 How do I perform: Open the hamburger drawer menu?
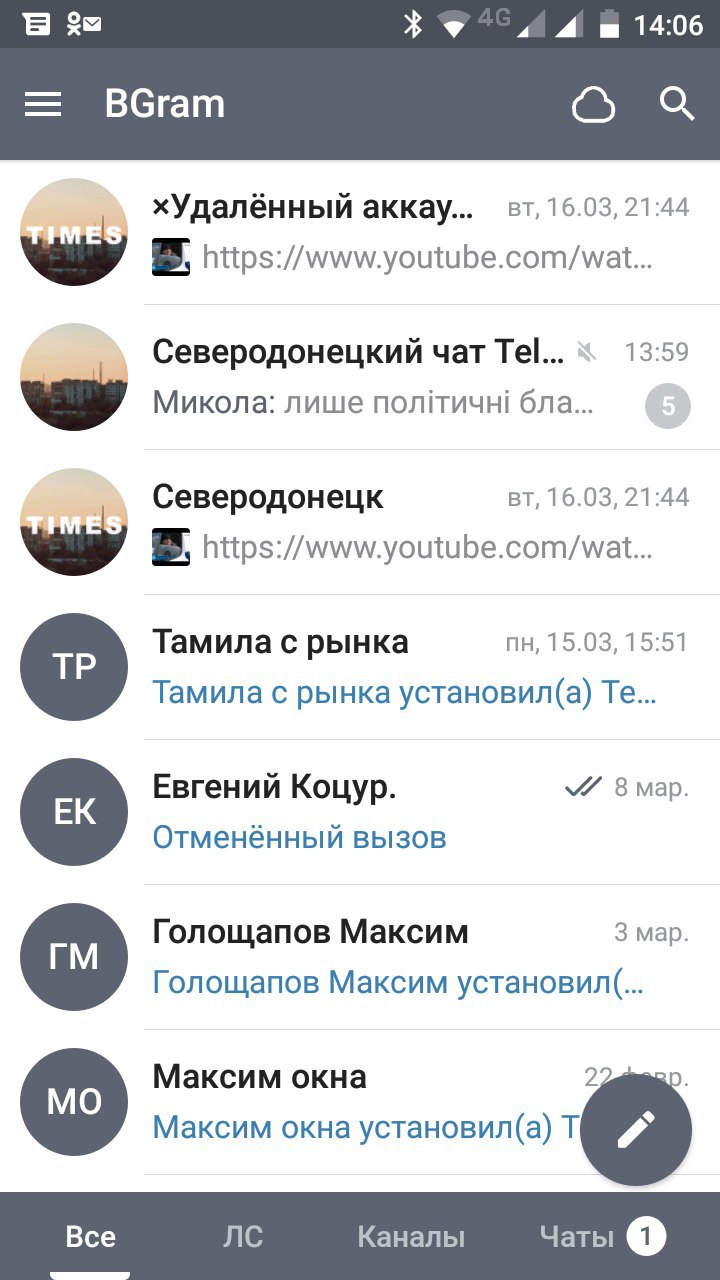coord(43,104)
